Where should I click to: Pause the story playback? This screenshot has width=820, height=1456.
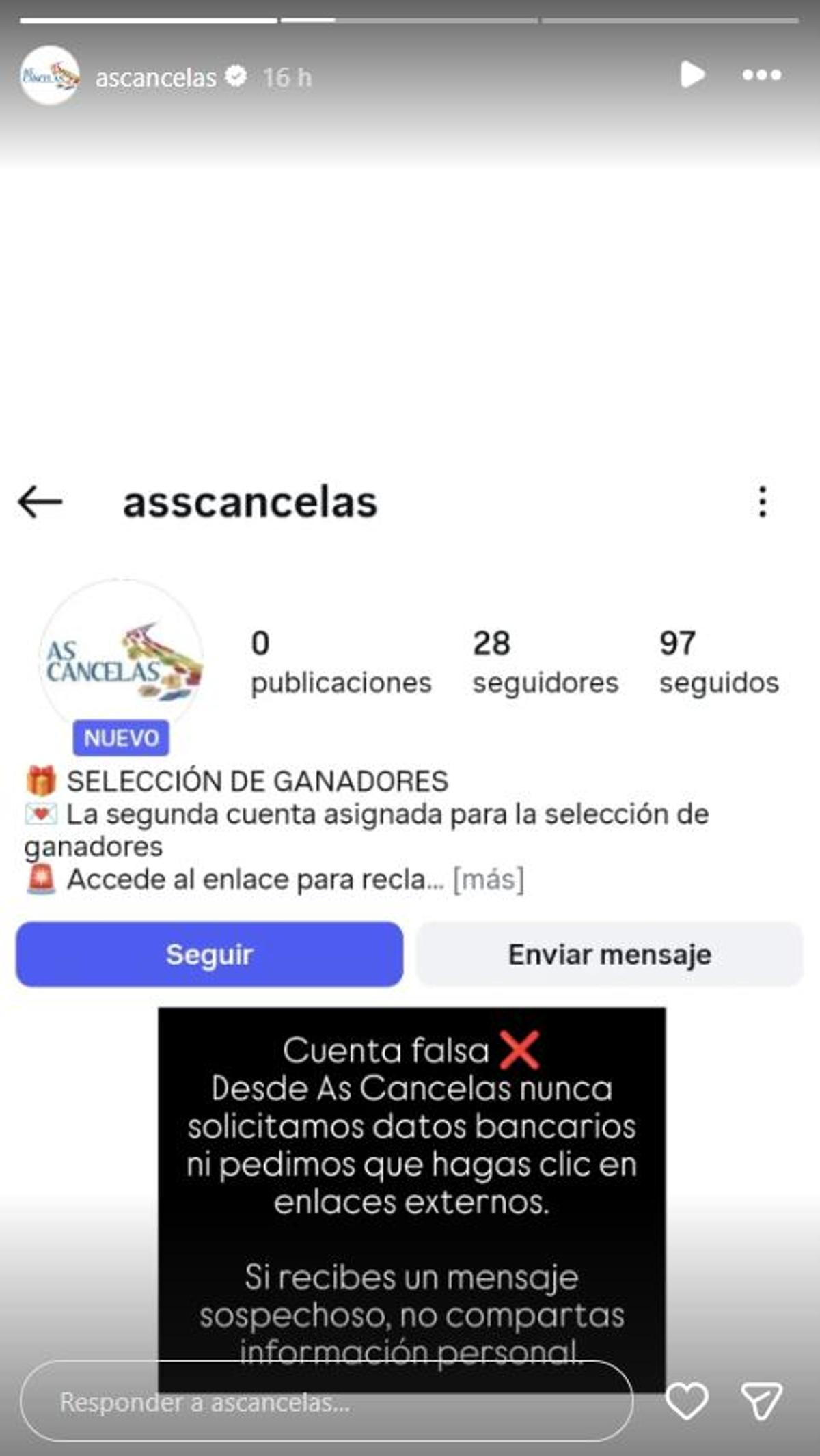[692, 77]
